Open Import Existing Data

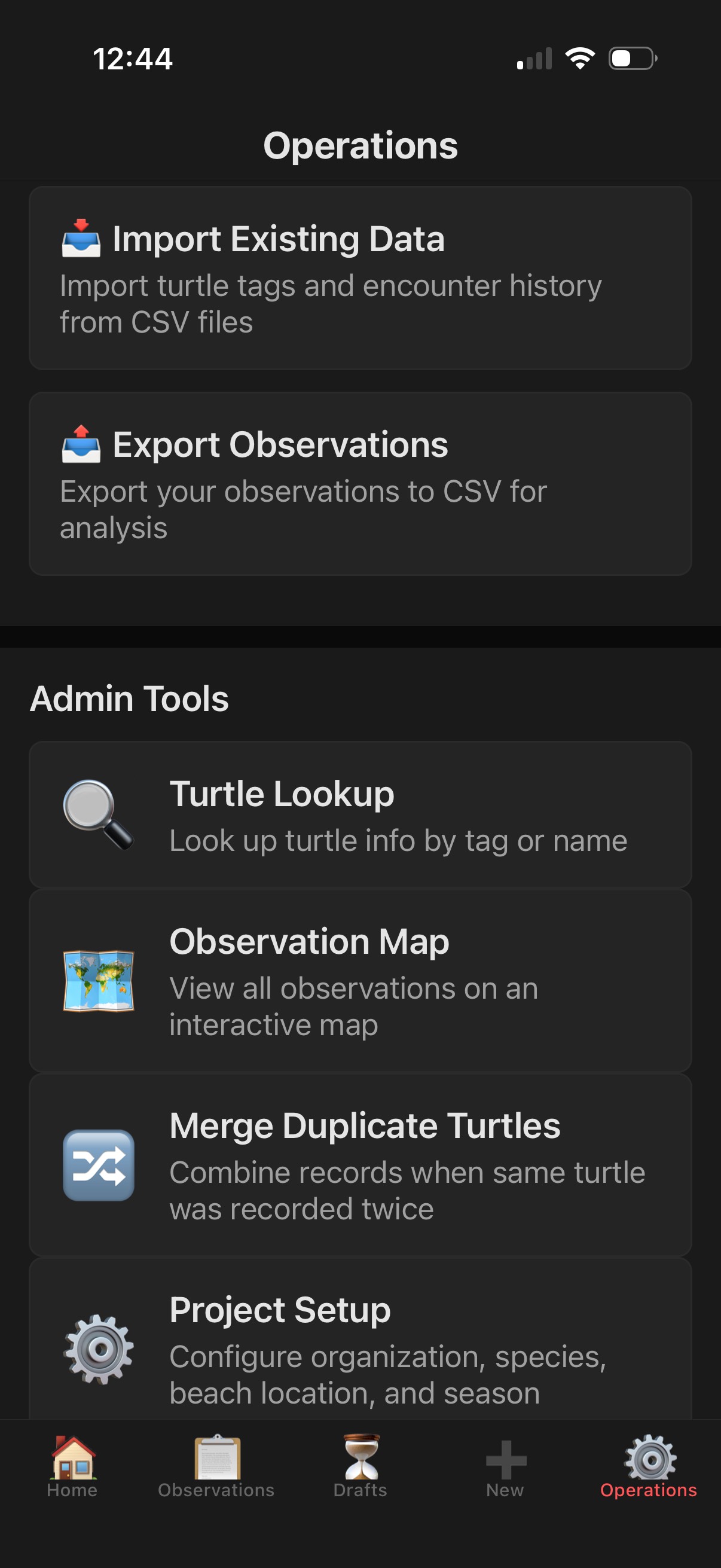(360, 277)
